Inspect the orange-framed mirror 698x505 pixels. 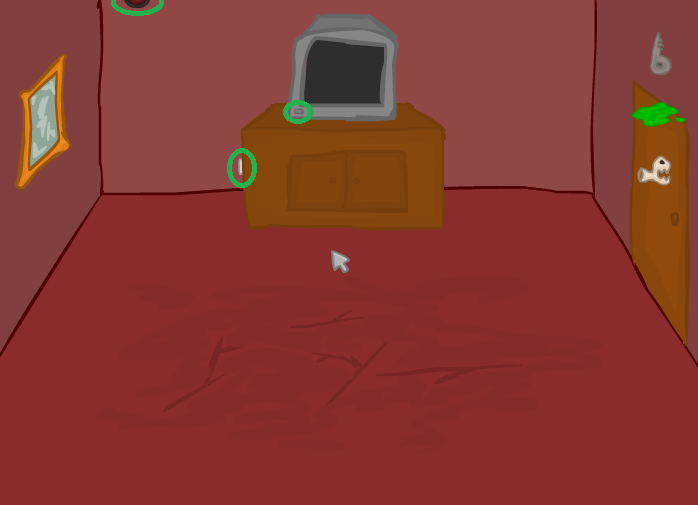coord(43,122)
